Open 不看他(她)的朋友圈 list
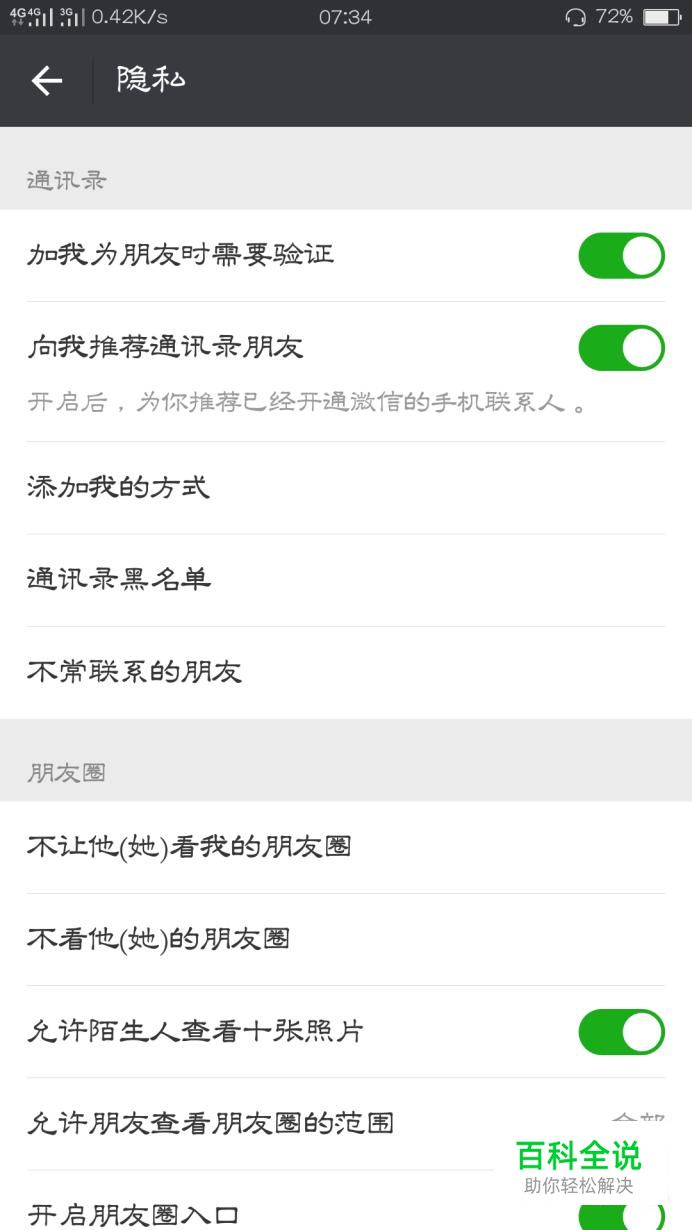 pos(346,939)
